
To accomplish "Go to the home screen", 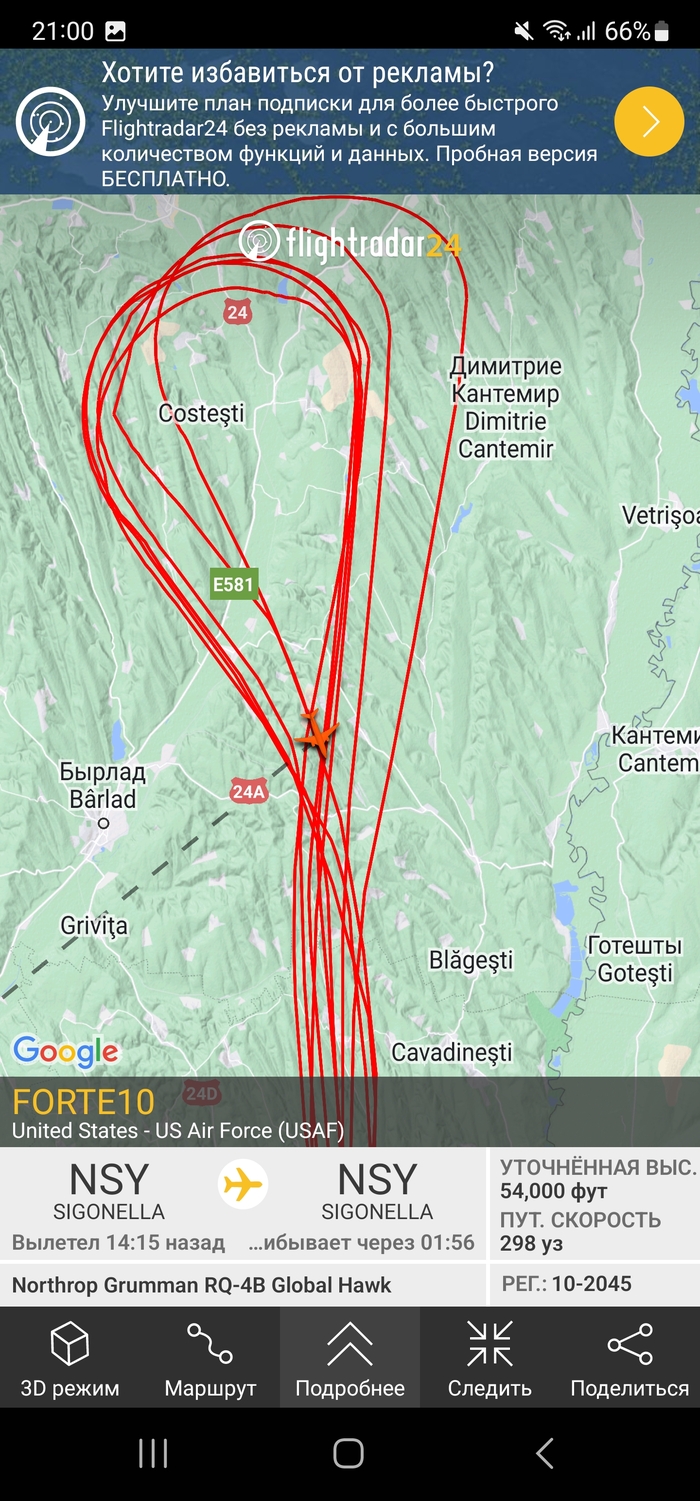I will pyautogui.click(x=348, y=1453).
